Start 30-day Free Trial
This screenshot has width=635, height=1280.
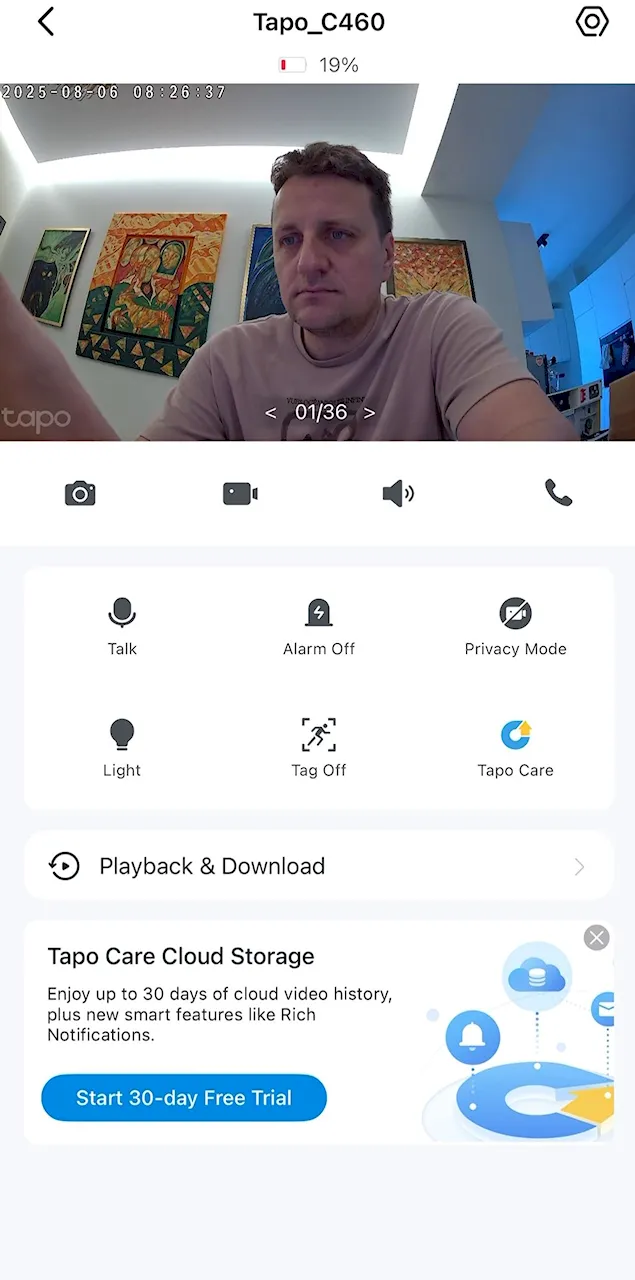coord(184,1098)
